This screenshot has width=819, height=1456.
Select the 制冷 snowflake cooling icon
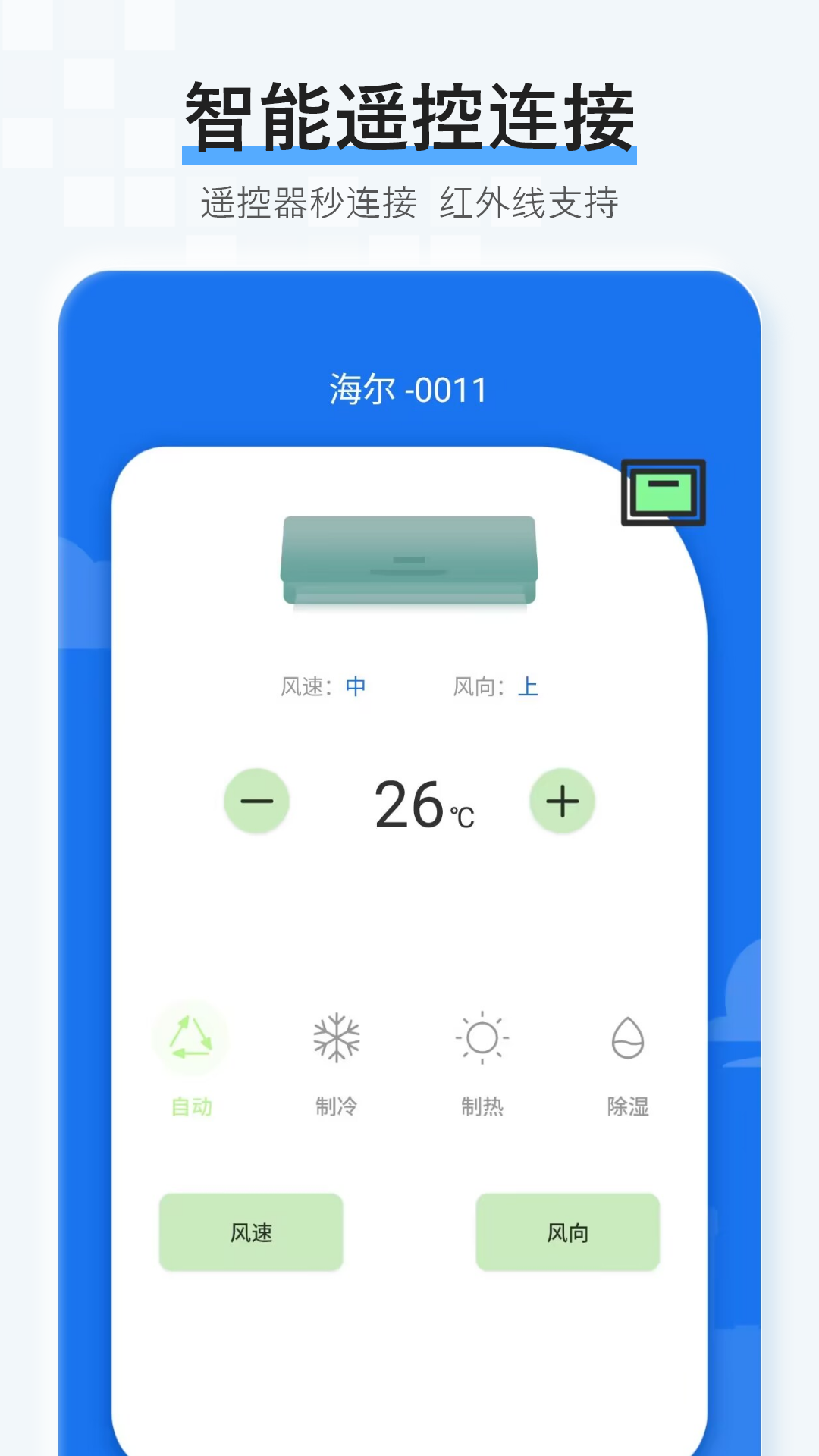(336, 1037)
